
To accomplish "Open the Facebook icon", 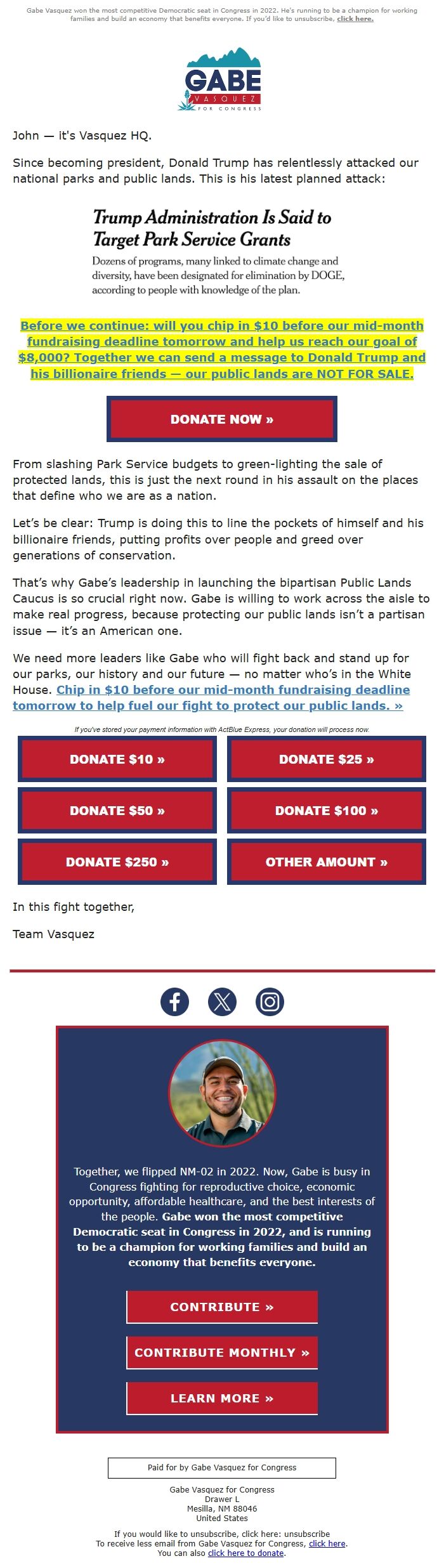I will pos(174,1002).
